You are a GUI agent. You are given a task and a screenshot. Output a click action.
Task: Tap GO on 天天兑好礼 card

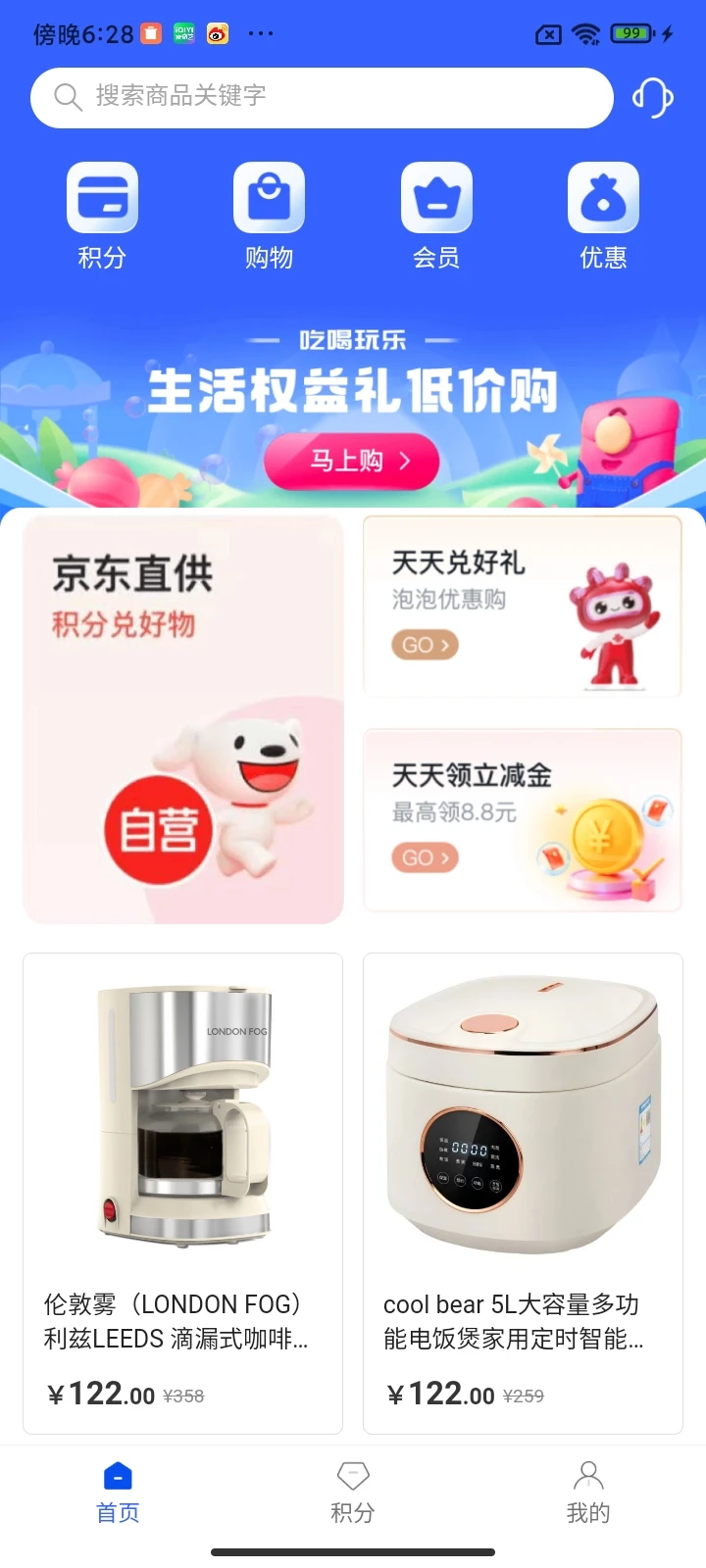point(424,644)
